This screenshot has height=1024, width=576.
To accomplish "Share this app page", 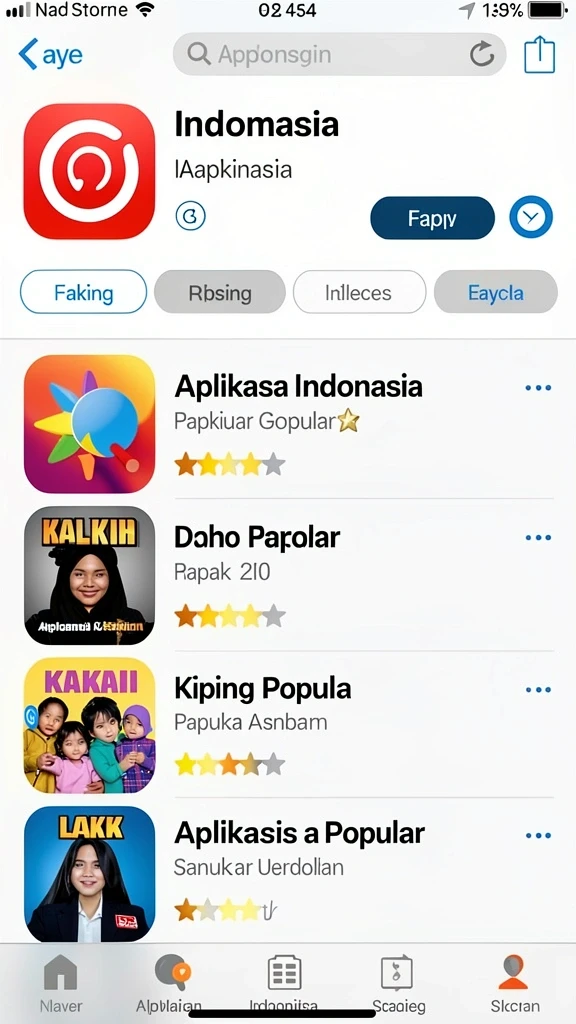I will (x=539, y=55).
